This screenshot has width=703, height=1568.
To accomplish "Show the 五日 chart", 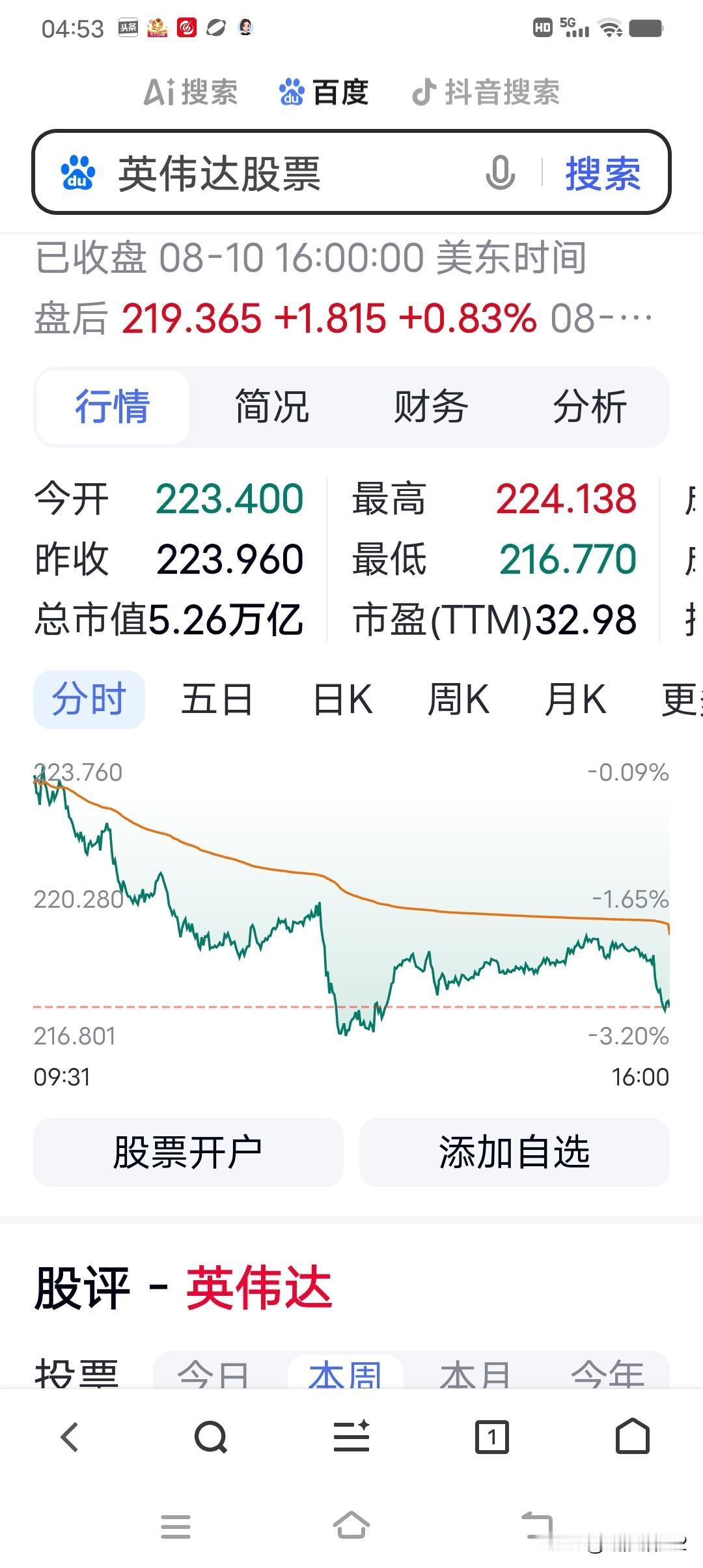I will tap(217, 700).
